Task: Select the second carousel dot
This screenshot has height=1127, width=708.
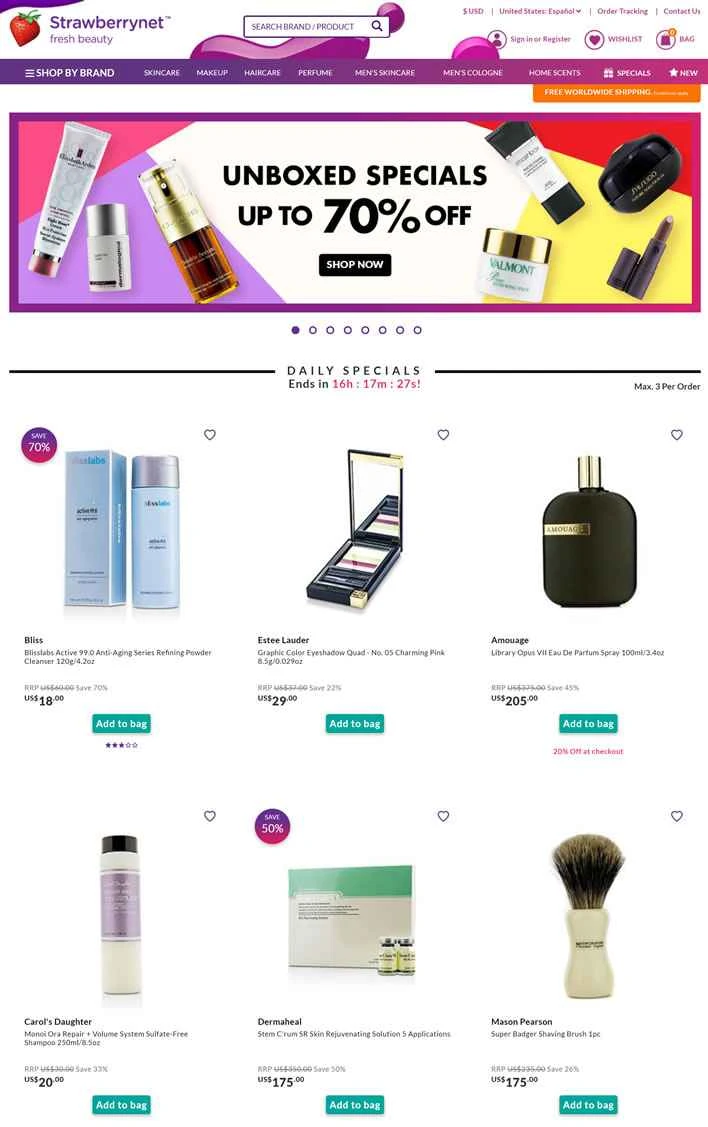Action: click(x=313, y=330)
